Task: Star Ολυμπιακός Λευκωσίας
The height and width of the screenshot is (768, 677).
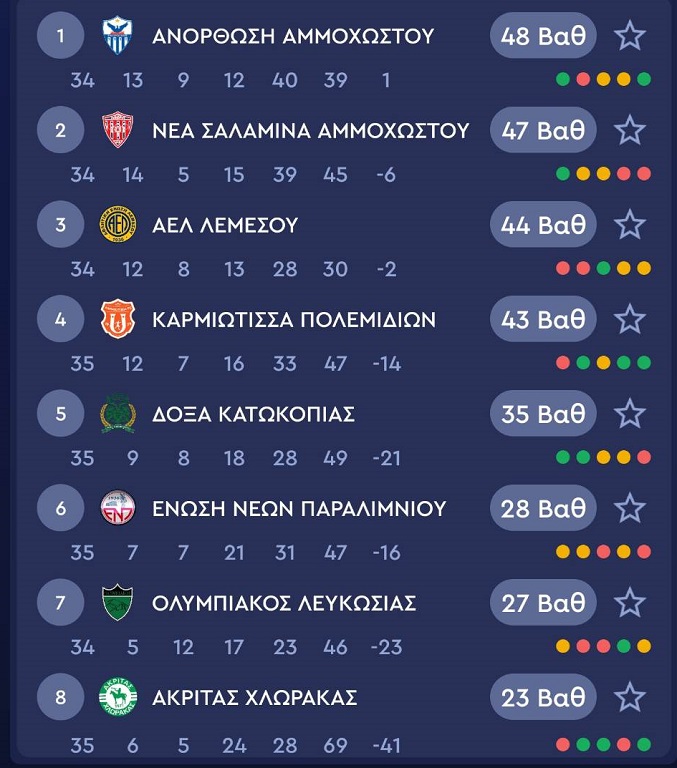Action: pyautogui.click(x=629, y=603)
